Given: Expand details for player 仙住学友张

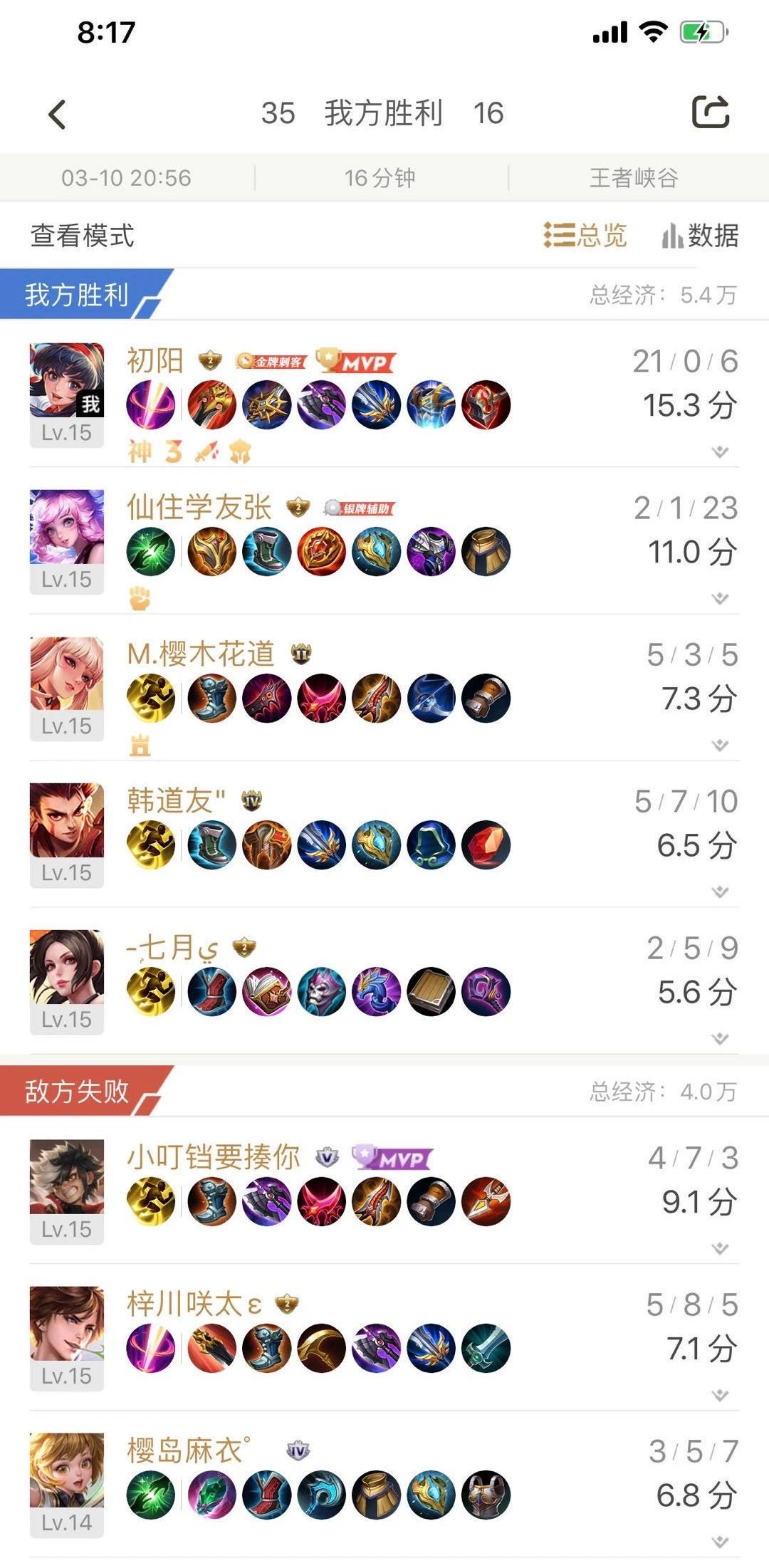Looking at the screenshot, I should click(720, 598).
